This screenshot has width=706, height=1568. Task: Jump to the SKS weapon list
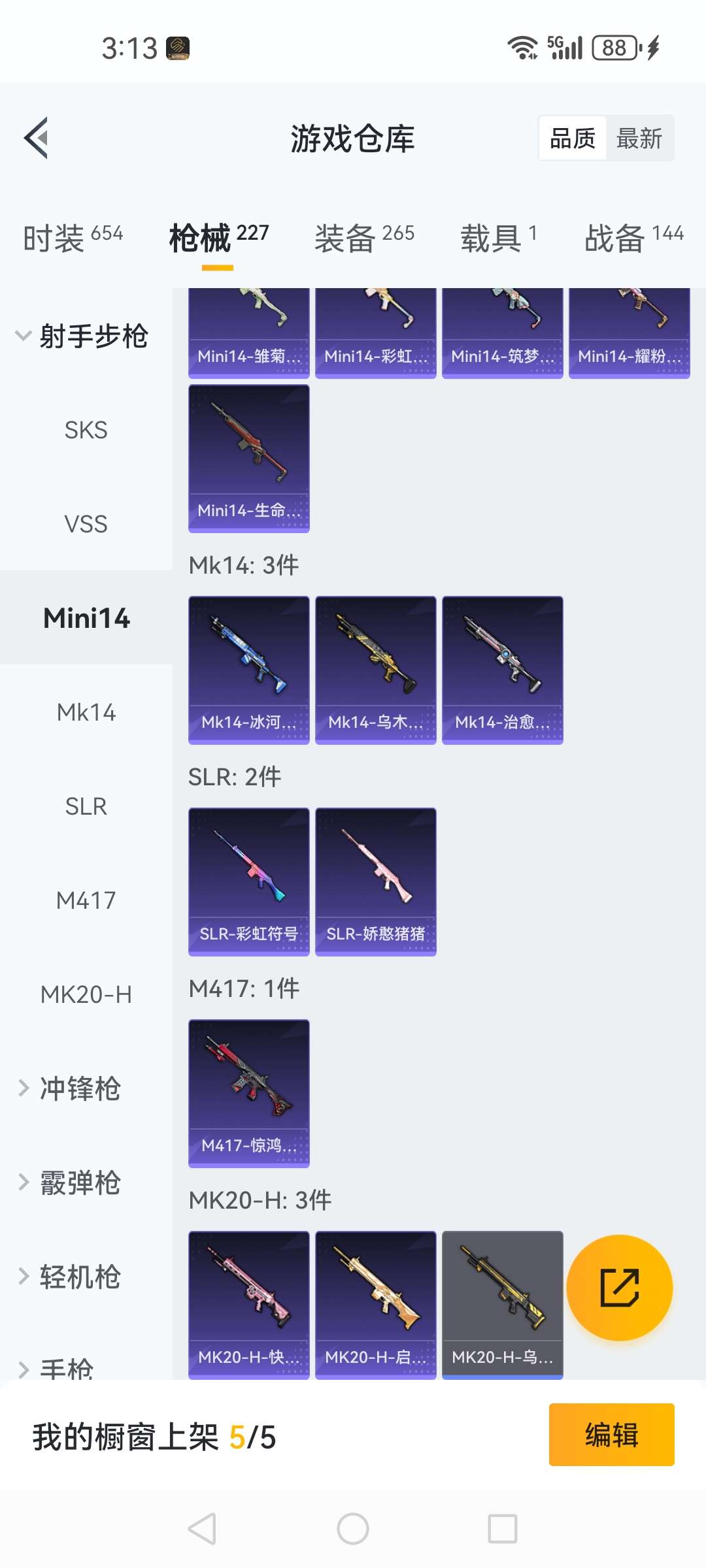point(86,431)
